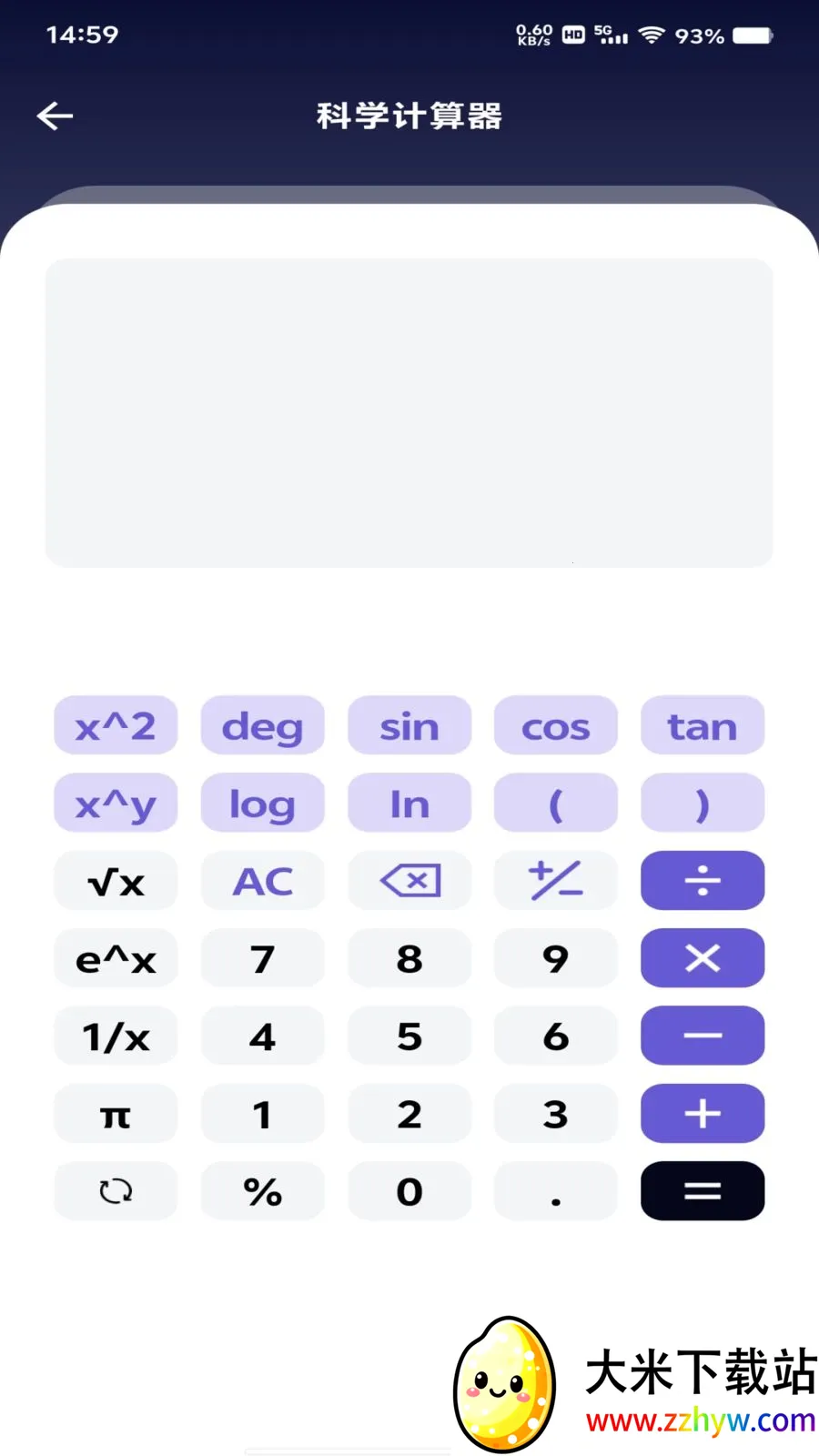Tap the calculator result display area
Screen dimensions: 819x1456
[x=409, y=411]
